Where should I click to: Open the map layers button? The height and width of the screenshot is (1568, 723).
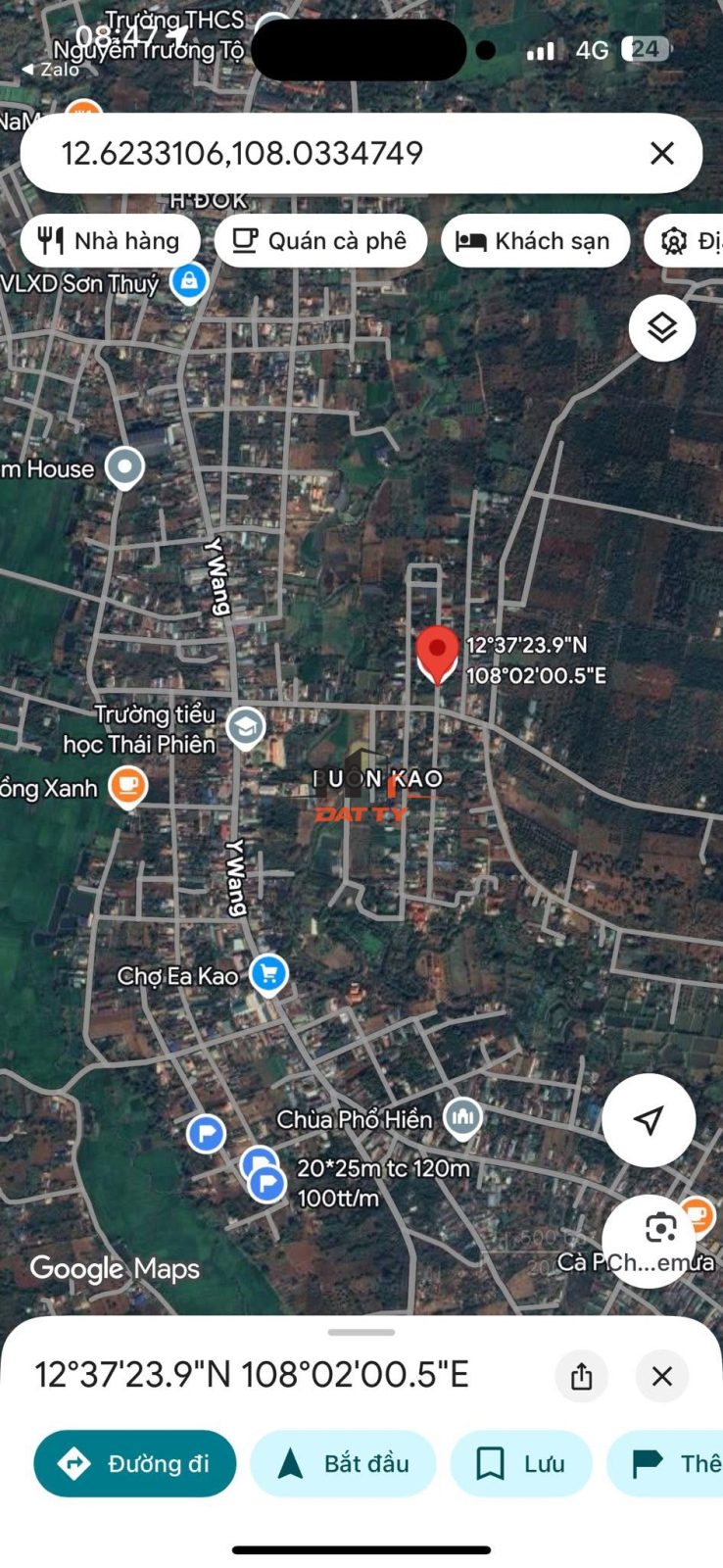click(662, 328)
